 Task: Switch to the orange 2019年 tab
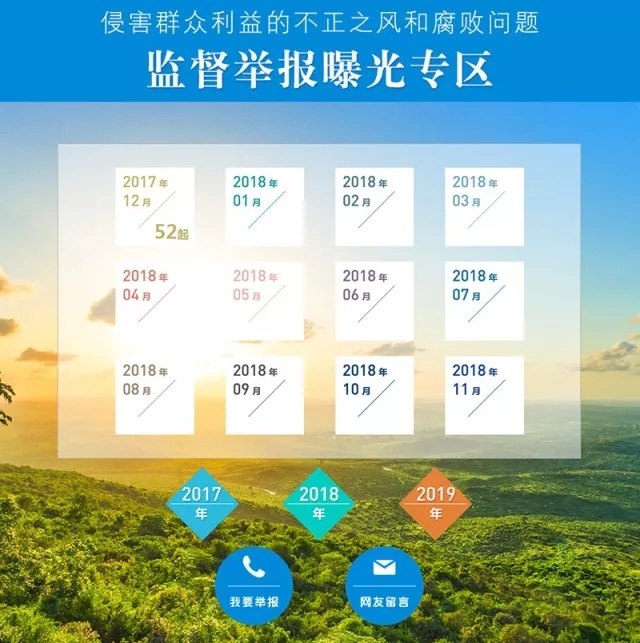435,503
